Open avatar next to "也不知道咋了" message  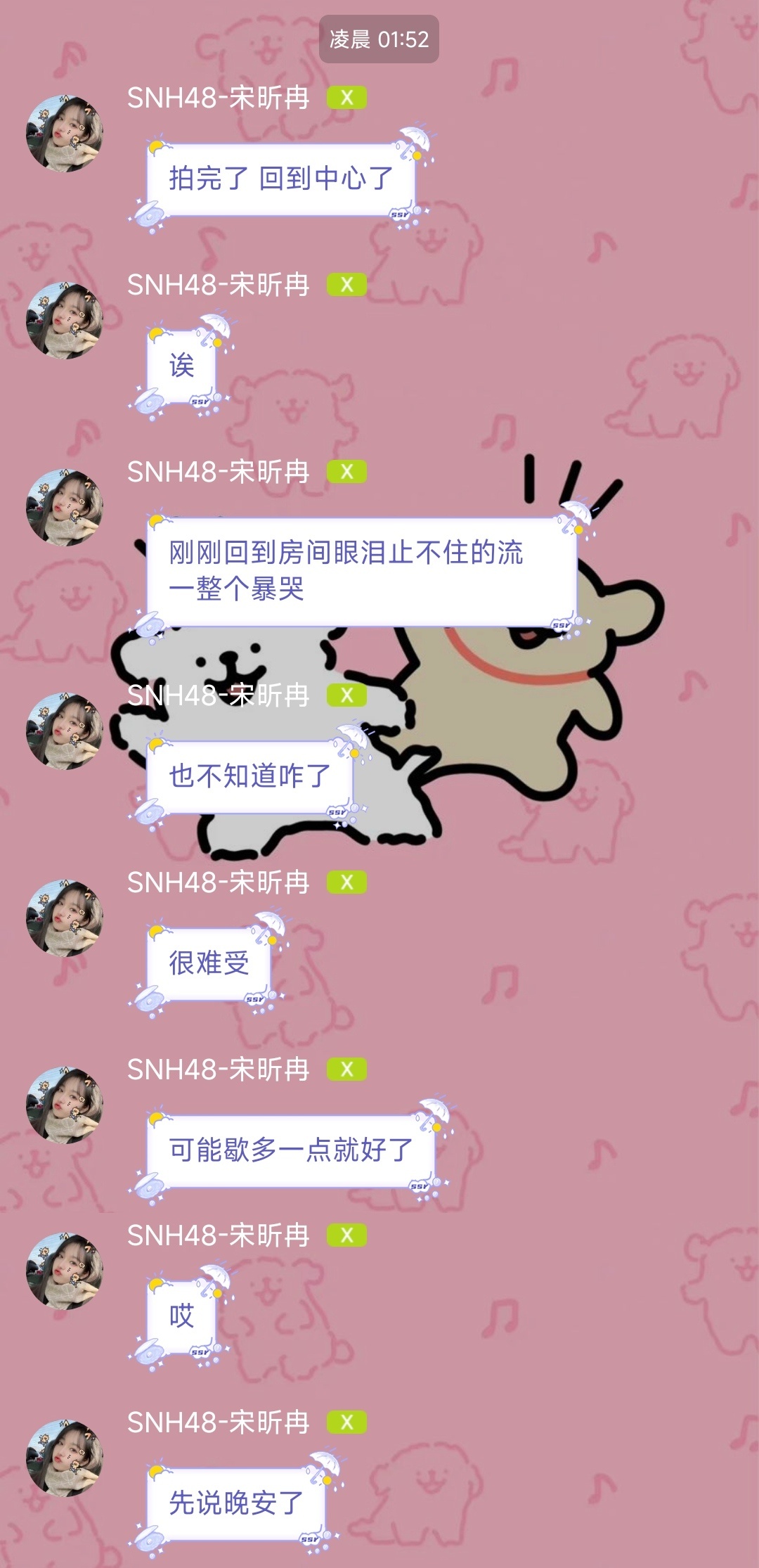pos(65,731)
